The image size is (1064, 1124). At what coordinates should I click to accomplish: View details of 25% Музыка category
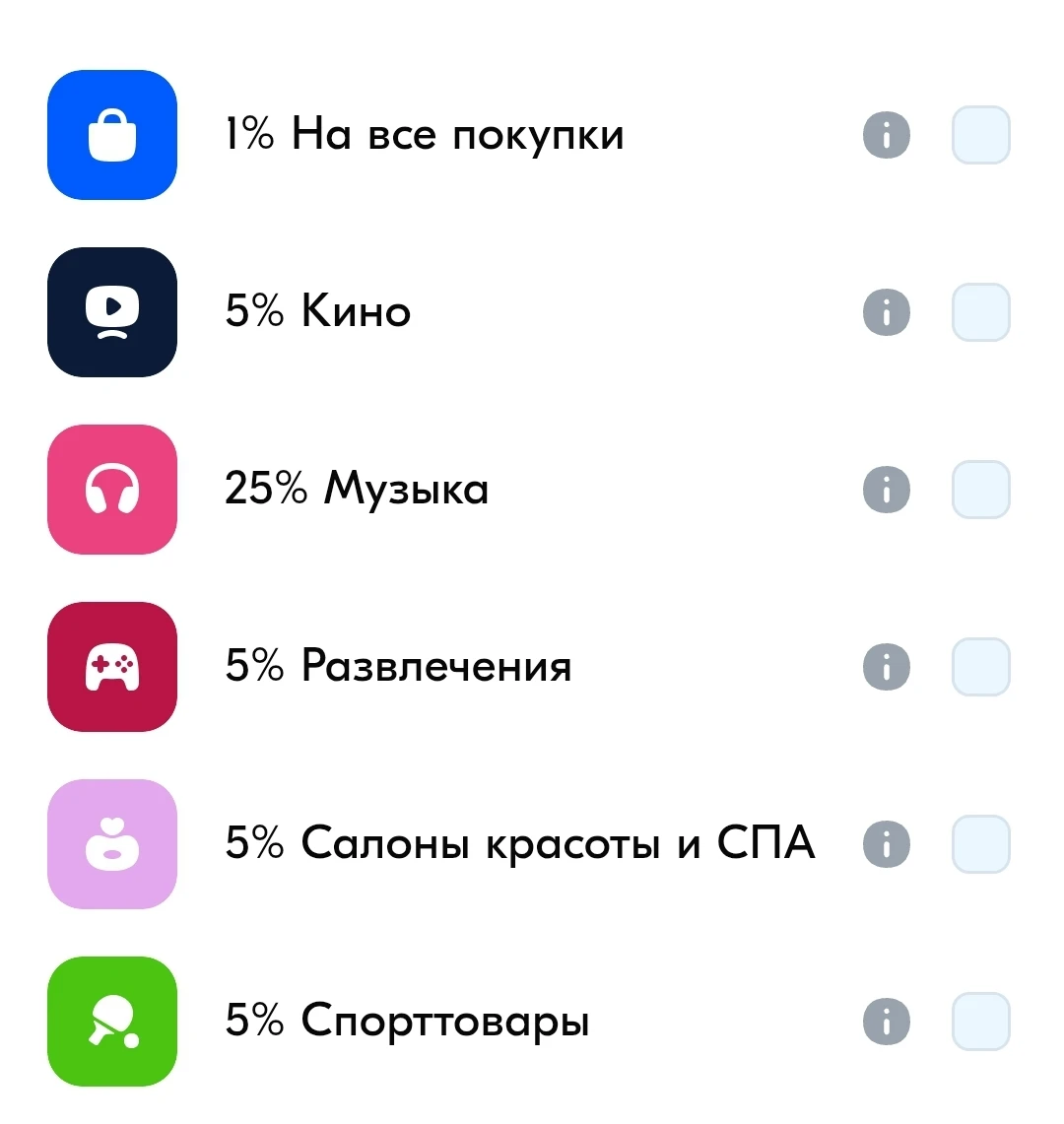[x=887, y=490]
